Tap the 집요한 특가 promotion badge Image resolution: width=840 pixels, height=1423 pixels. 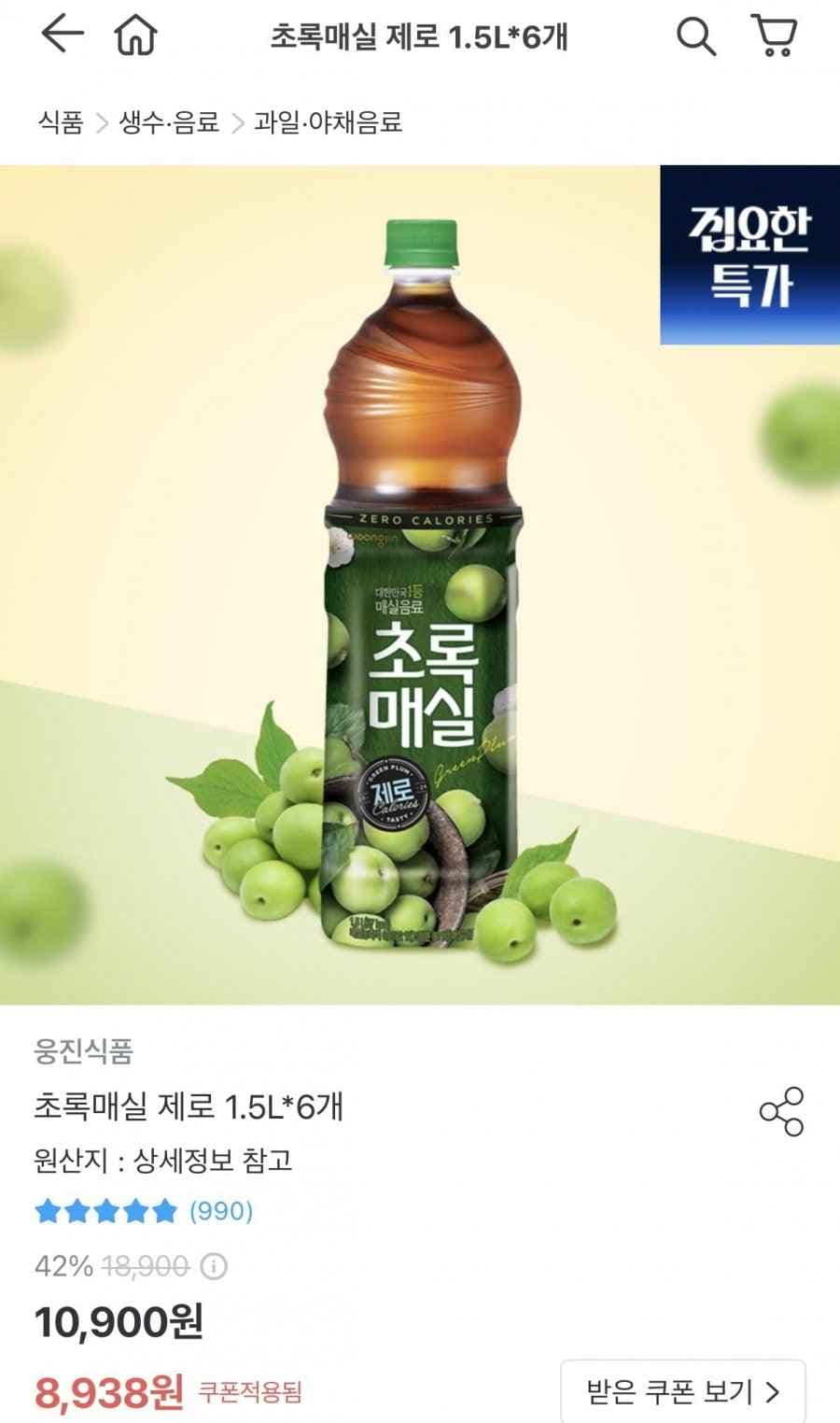tap(747, 252)
